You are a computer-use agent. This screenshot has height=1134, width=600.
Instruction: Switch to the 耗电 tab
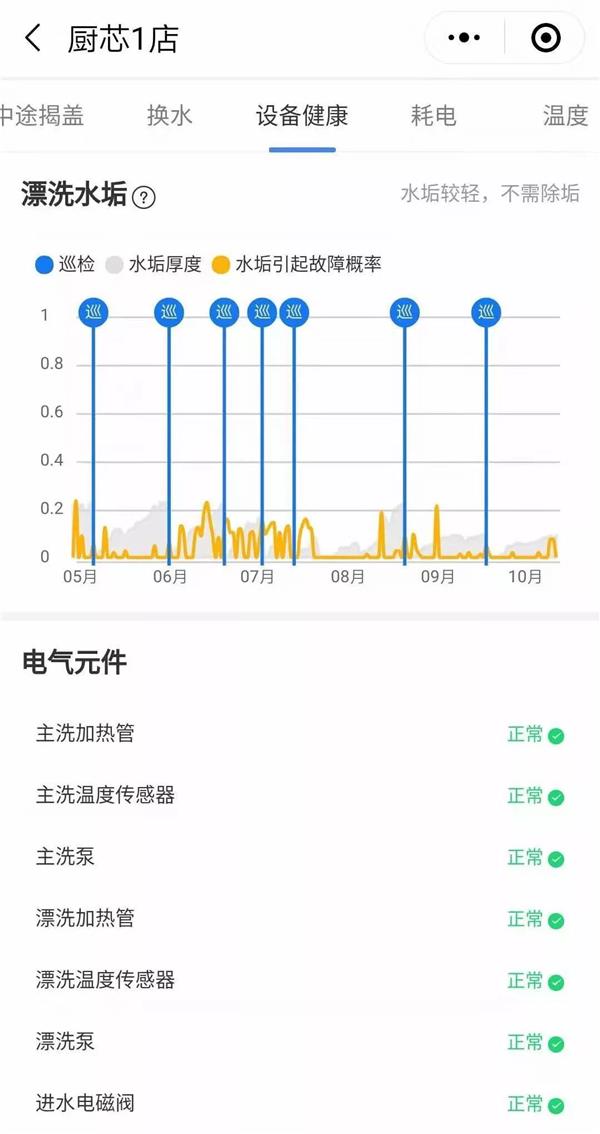click(434, 116)
